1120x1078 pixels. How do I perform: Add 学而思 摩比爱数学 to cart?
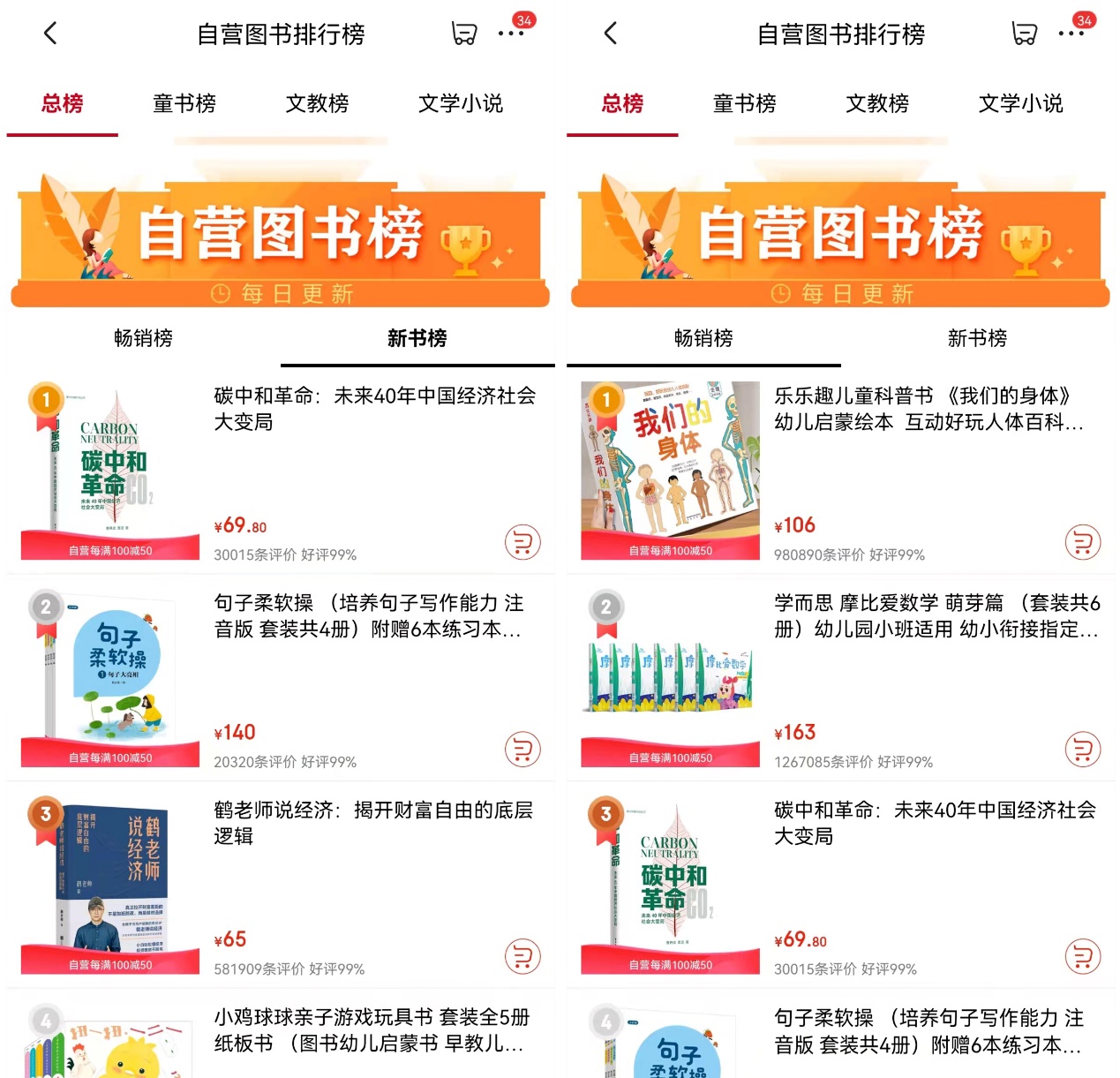[1083, 750]
